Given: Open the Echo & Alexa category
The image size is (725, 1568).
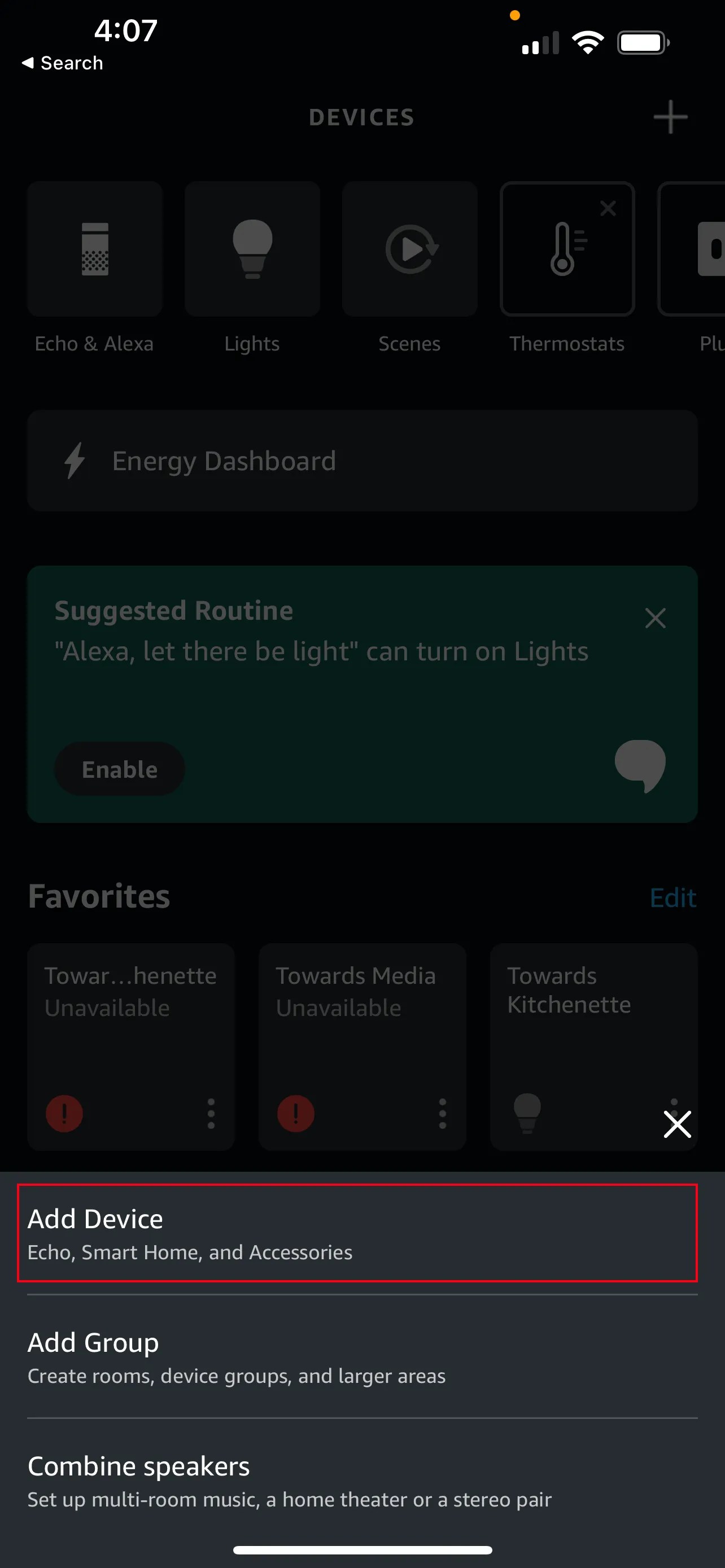Looking at the screenshot, I should pyautogui.click(x=94, y=249).
